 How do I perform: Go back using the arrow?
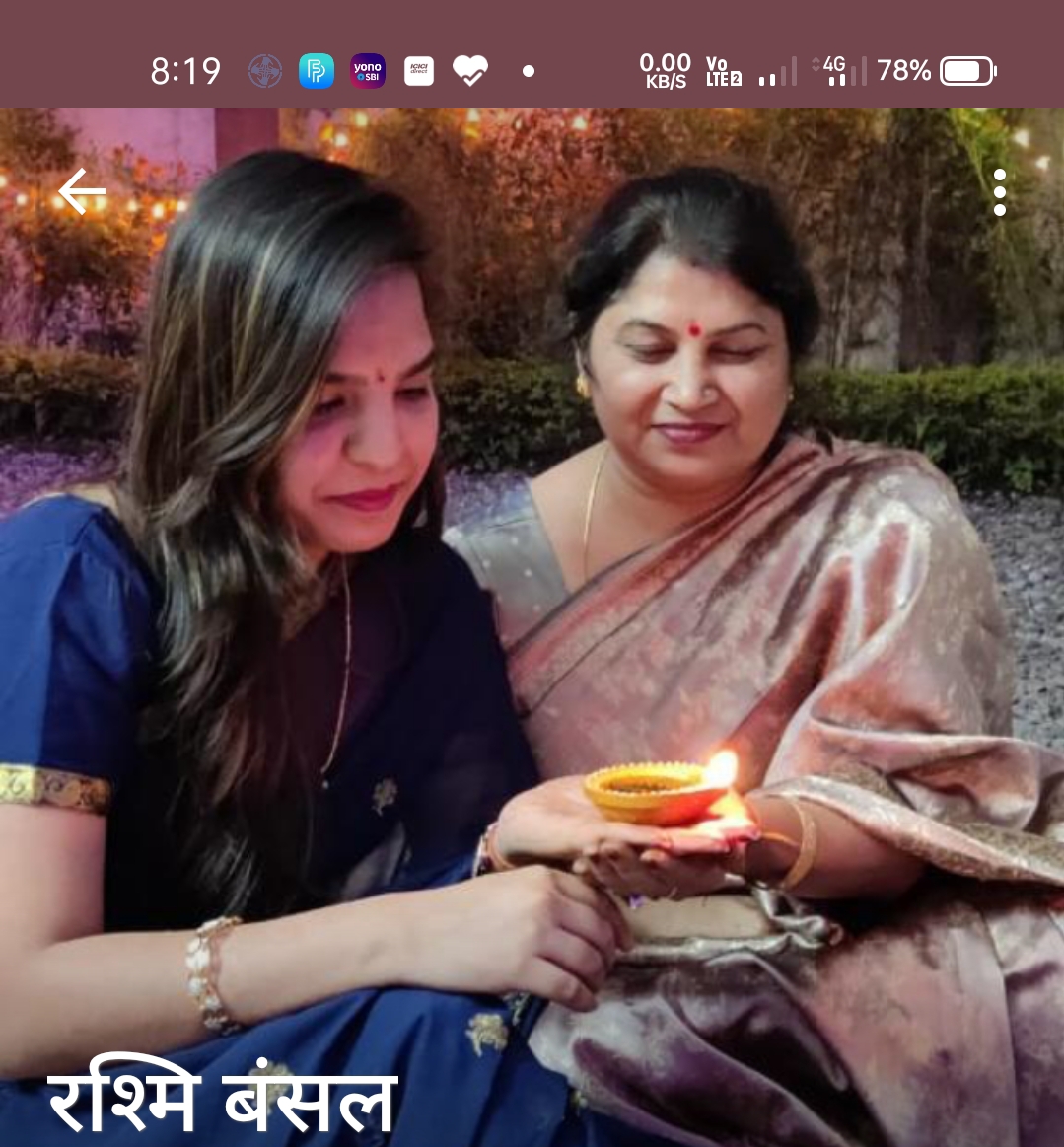pyautogui.click(x=82, y=191)
